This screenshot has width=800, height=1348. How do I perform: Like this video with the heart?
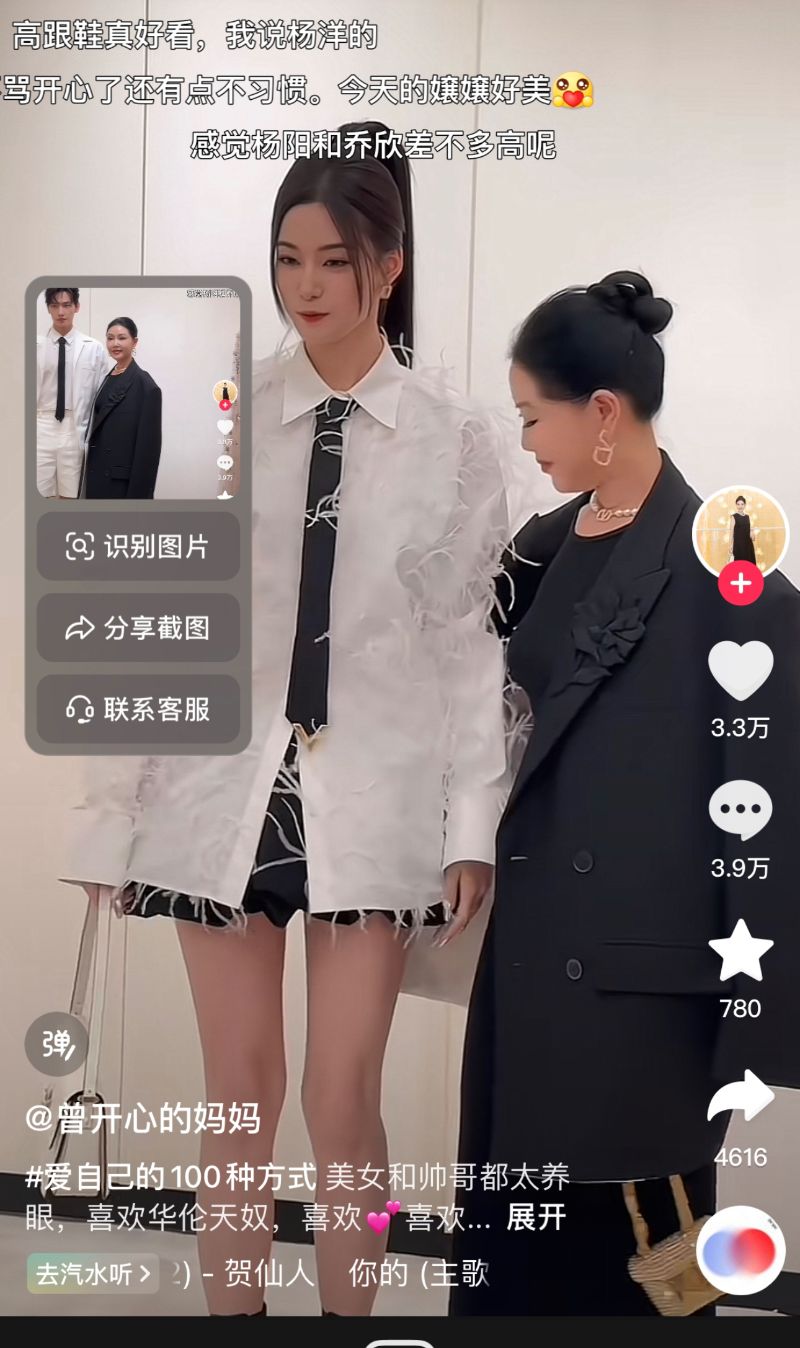[740, 671]
